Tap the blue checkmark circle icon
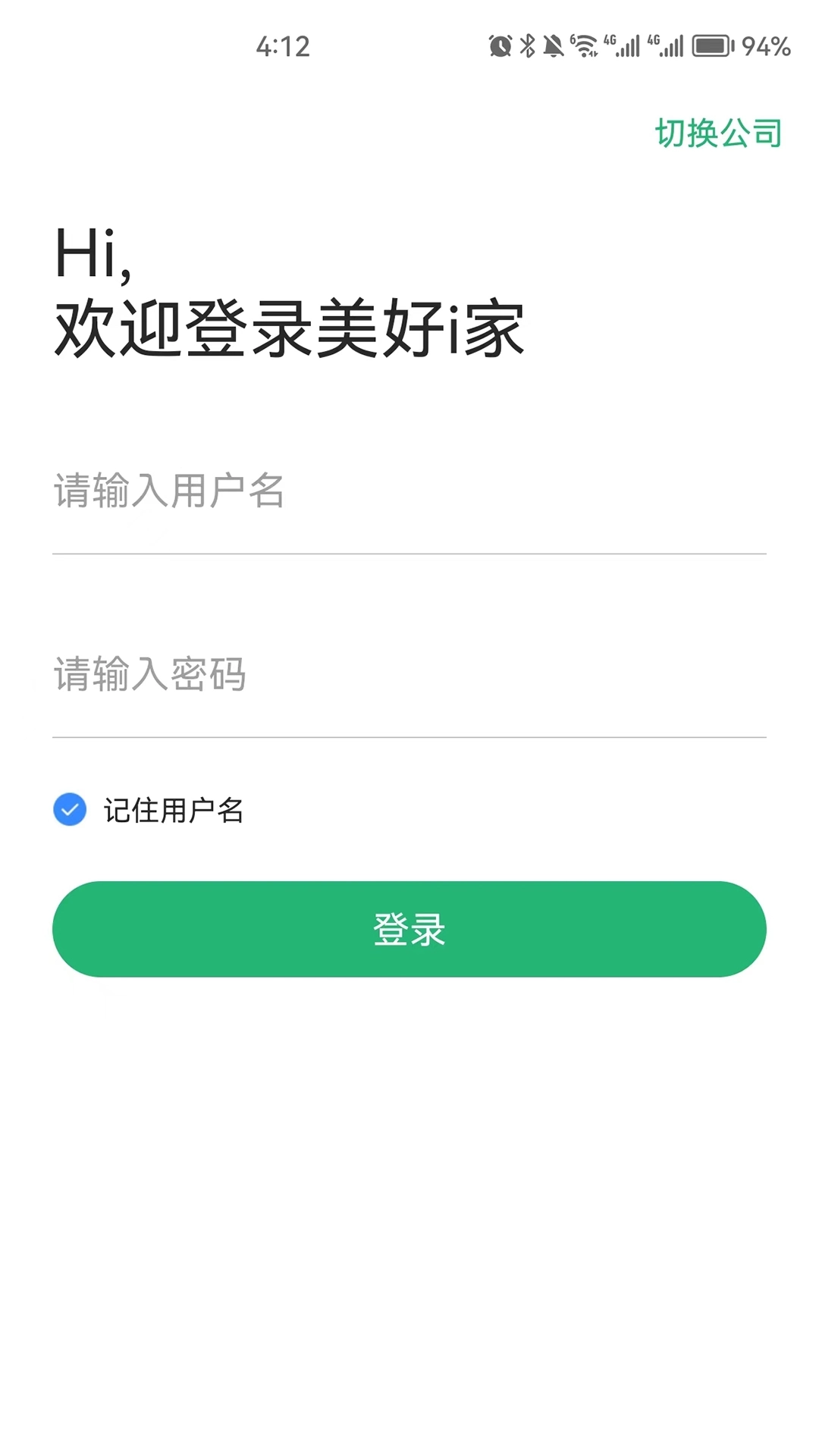 pos(70,810)
